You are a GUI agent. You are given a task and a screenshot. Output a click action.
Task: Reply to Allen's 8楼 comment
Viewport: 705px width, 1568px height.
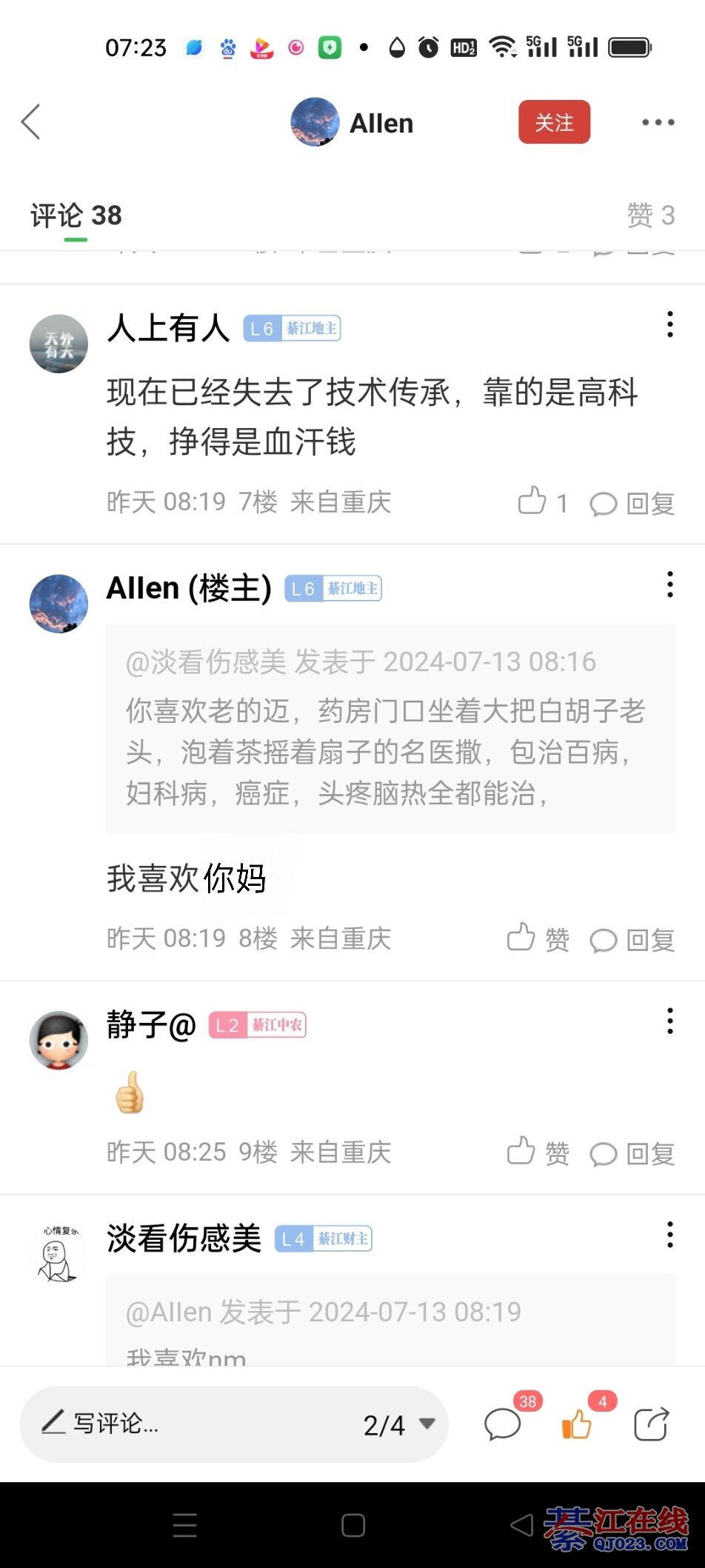coord(632,940)
